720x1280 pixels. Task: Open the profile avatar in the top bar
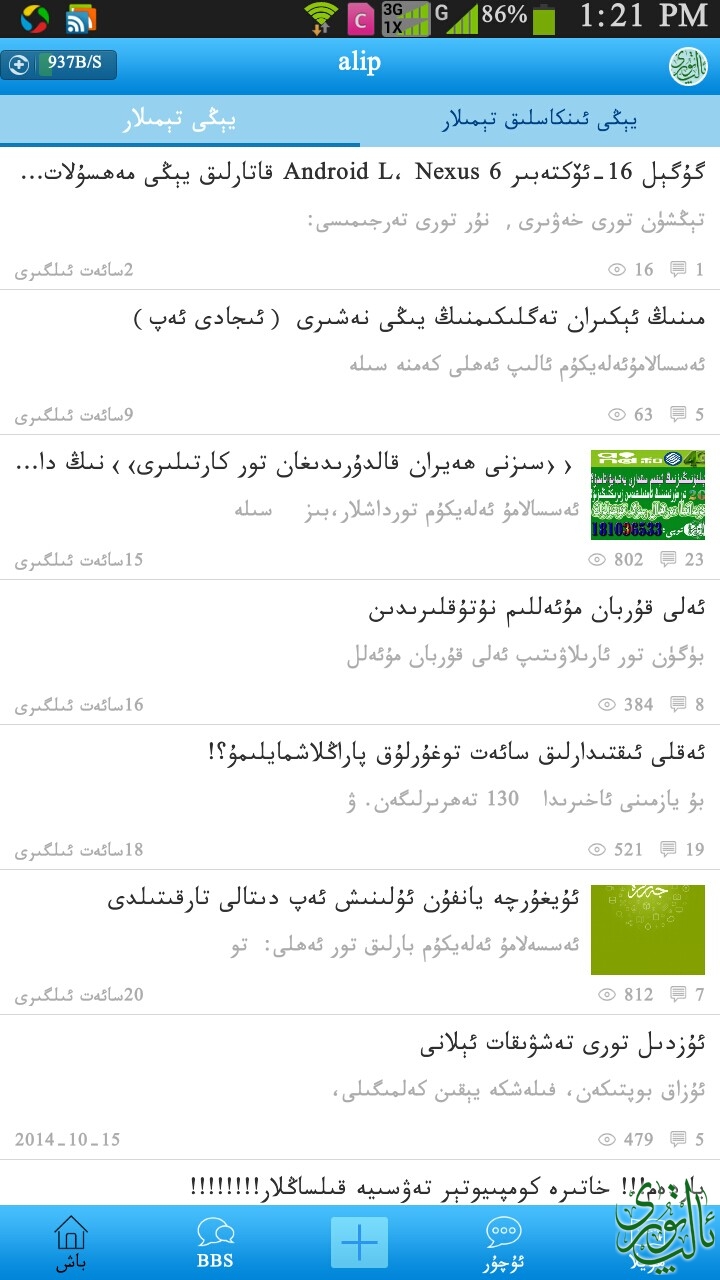click(688, 66)
